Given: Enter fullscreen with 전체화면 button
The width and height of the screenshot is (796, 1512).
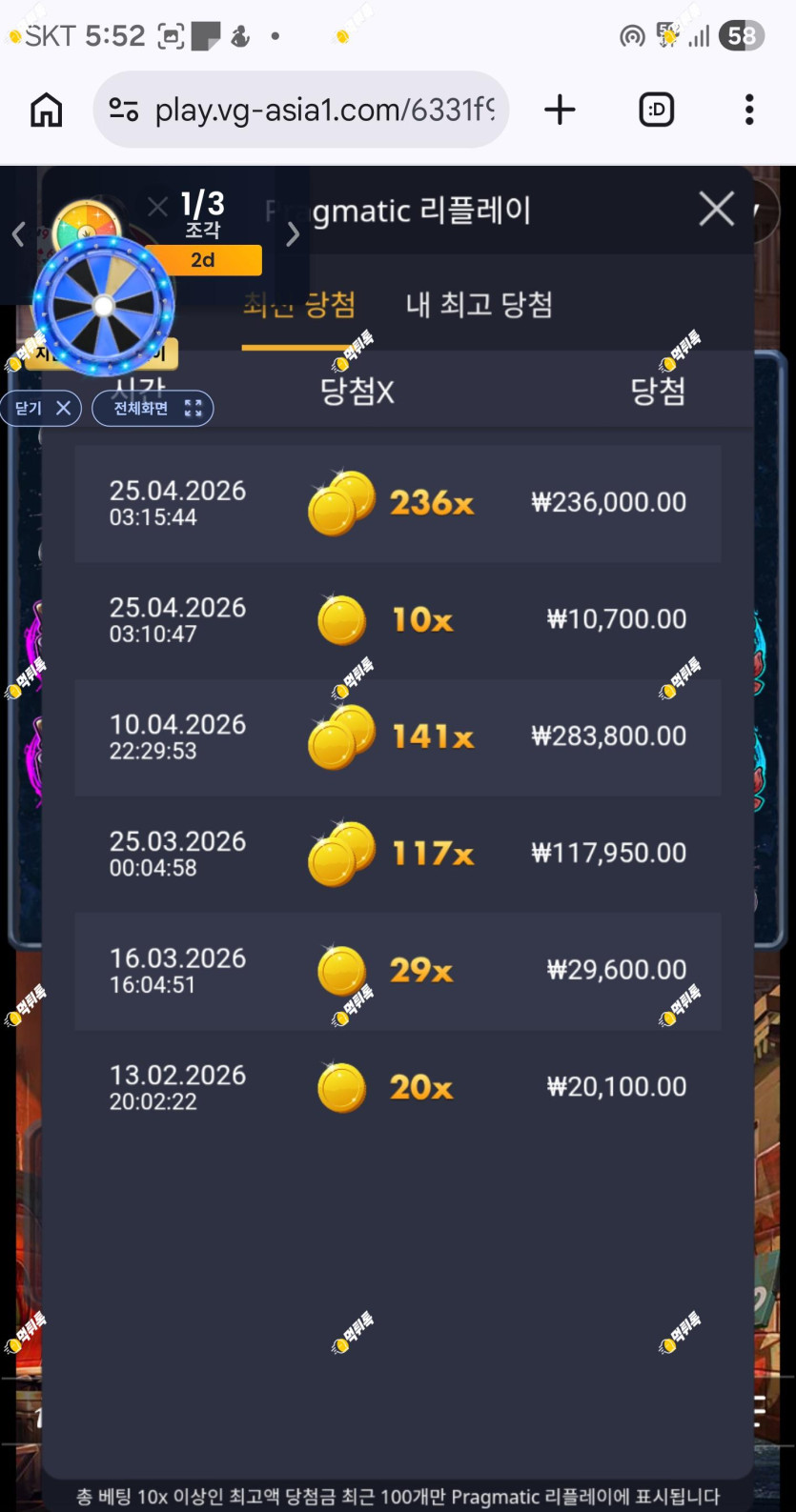Looking at the screenshot, I should [x=153, y=409].
